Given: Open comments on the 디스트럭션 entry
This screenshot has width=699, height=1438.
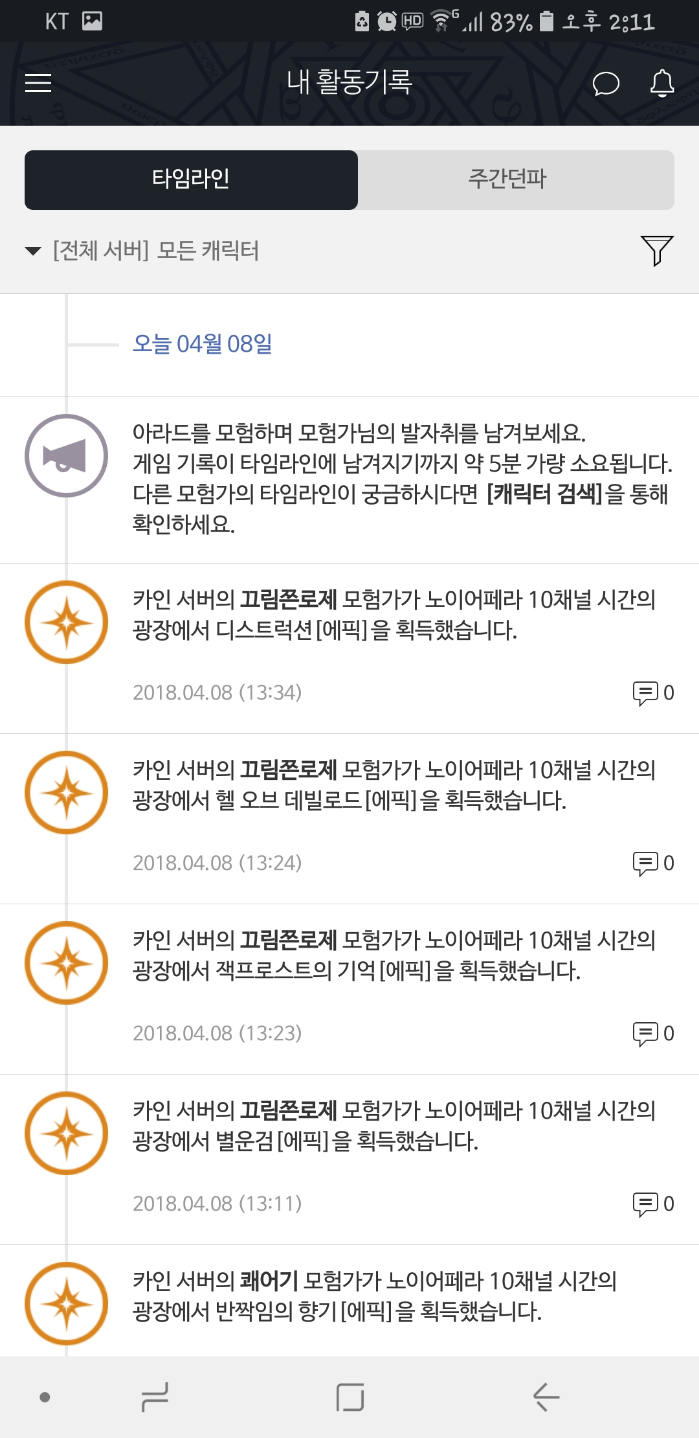Looking at the screenshot, I should tap(653, 692).
